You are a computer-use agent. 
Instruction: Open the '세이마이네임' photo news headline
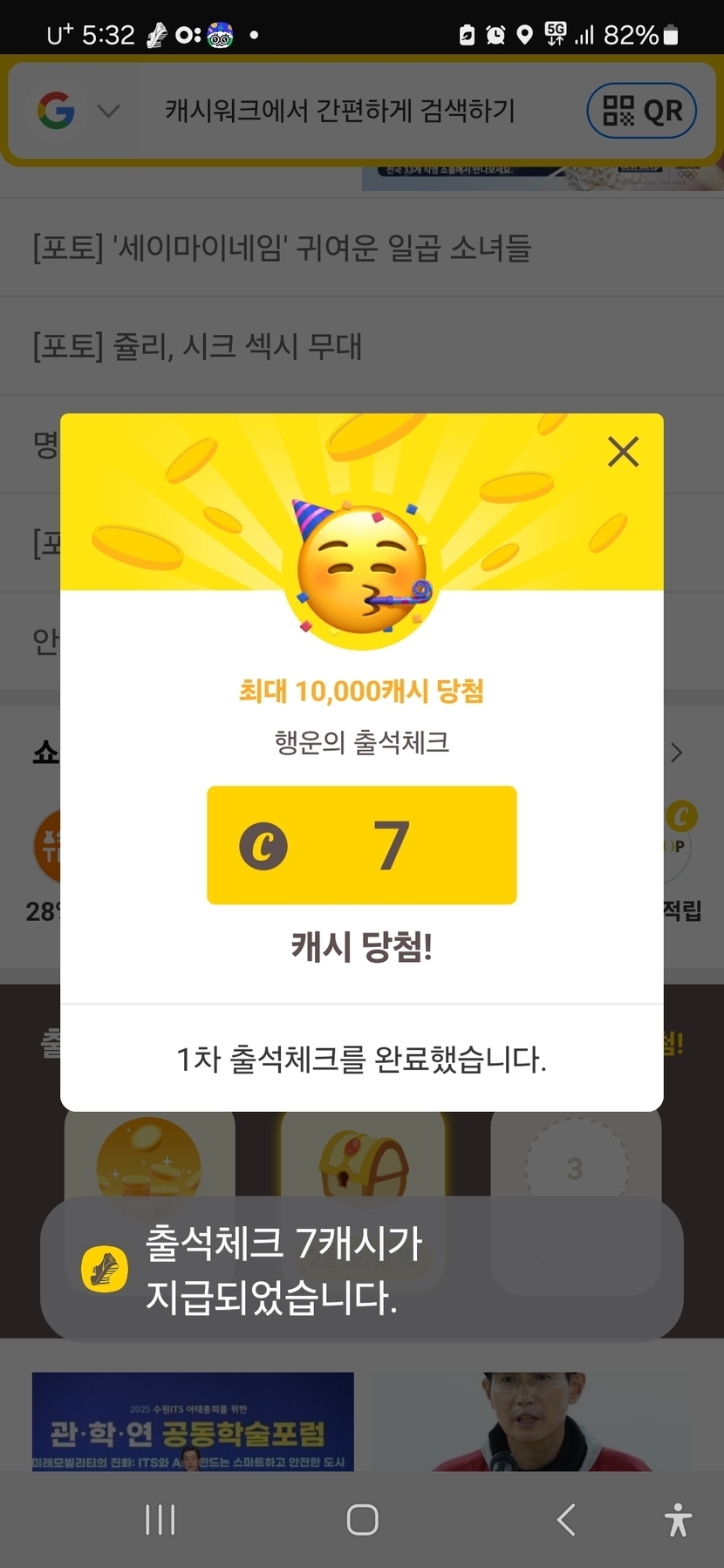click(282, 249)
